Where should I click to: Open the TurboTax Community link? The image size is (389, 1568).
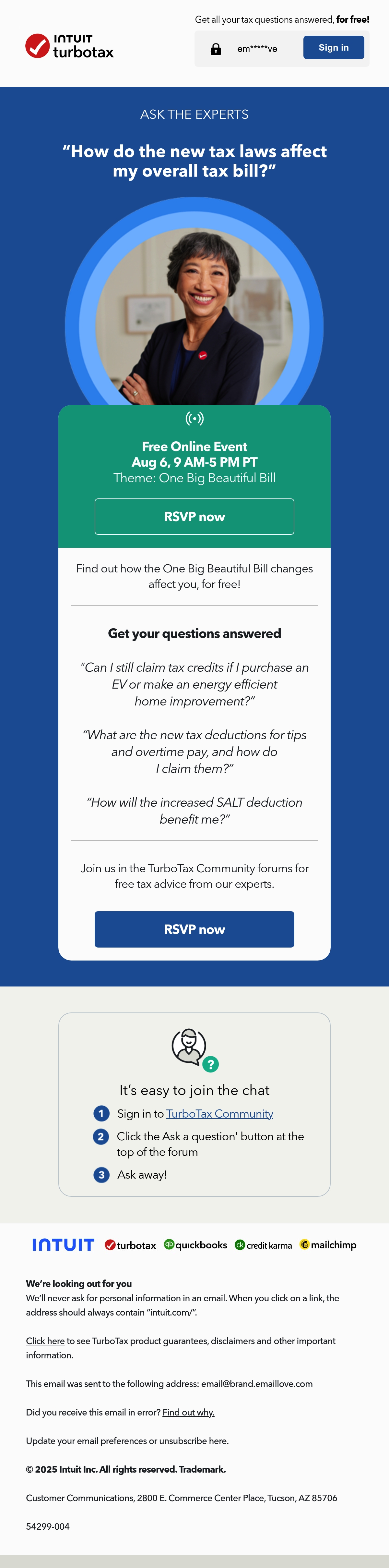tap(219, 1113)
